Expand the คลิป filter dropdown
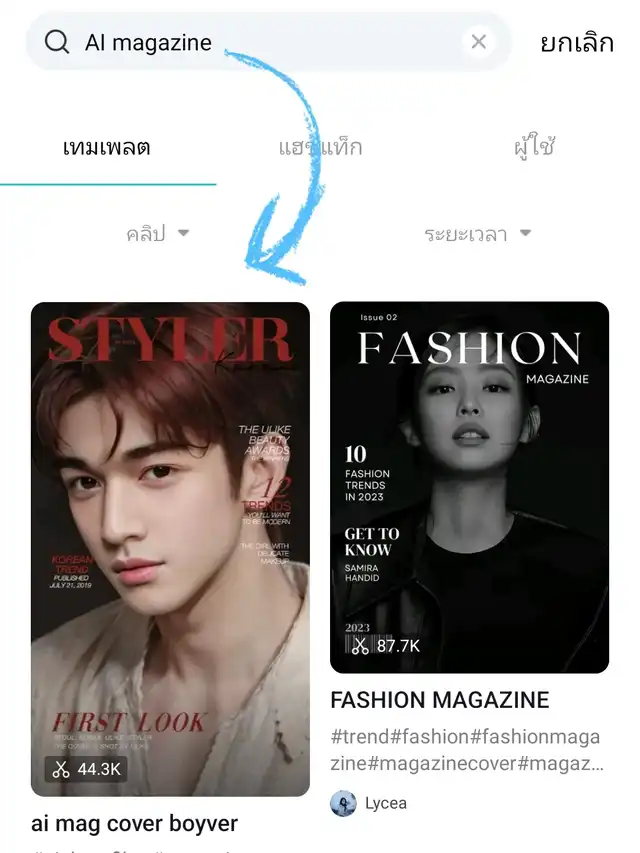 [x=157, y=234]
